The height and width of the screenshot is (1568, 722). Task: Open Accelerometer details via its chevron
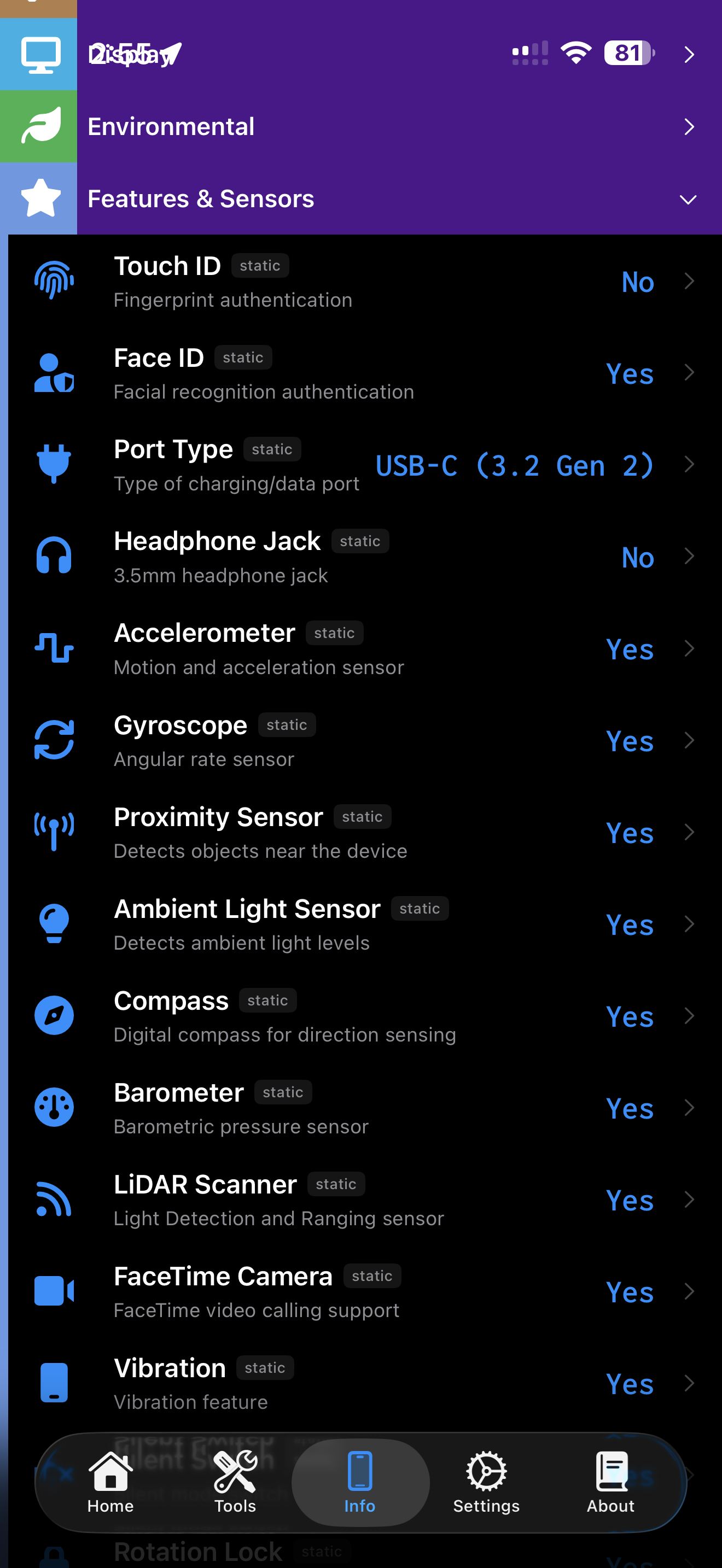point(689,648)
